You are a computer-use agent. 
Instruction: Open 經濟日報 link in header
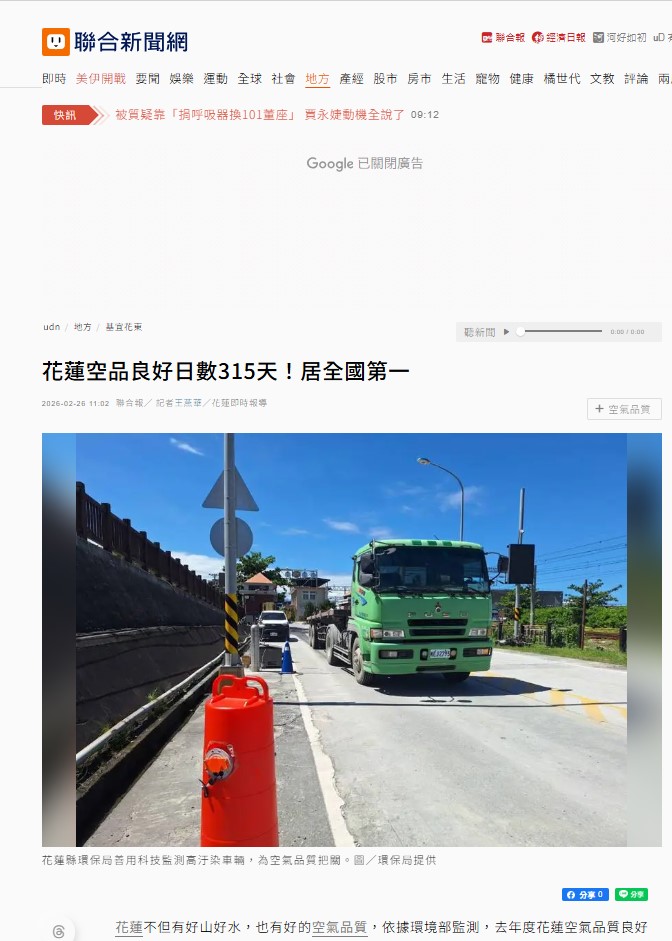(x=559, y=37)
